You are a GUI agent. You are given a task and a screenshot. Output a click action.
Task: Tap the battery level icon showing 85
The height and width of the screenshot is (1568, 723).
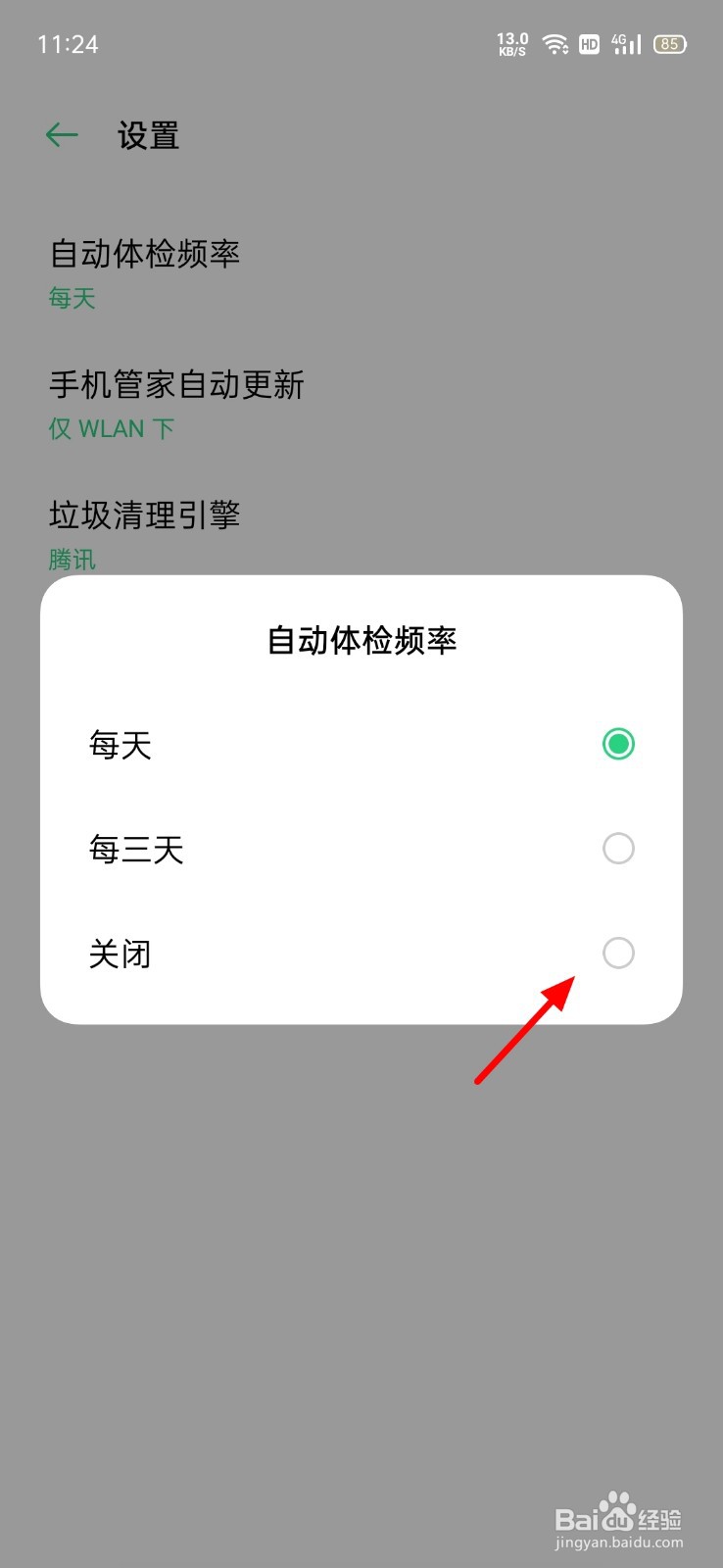670,44
